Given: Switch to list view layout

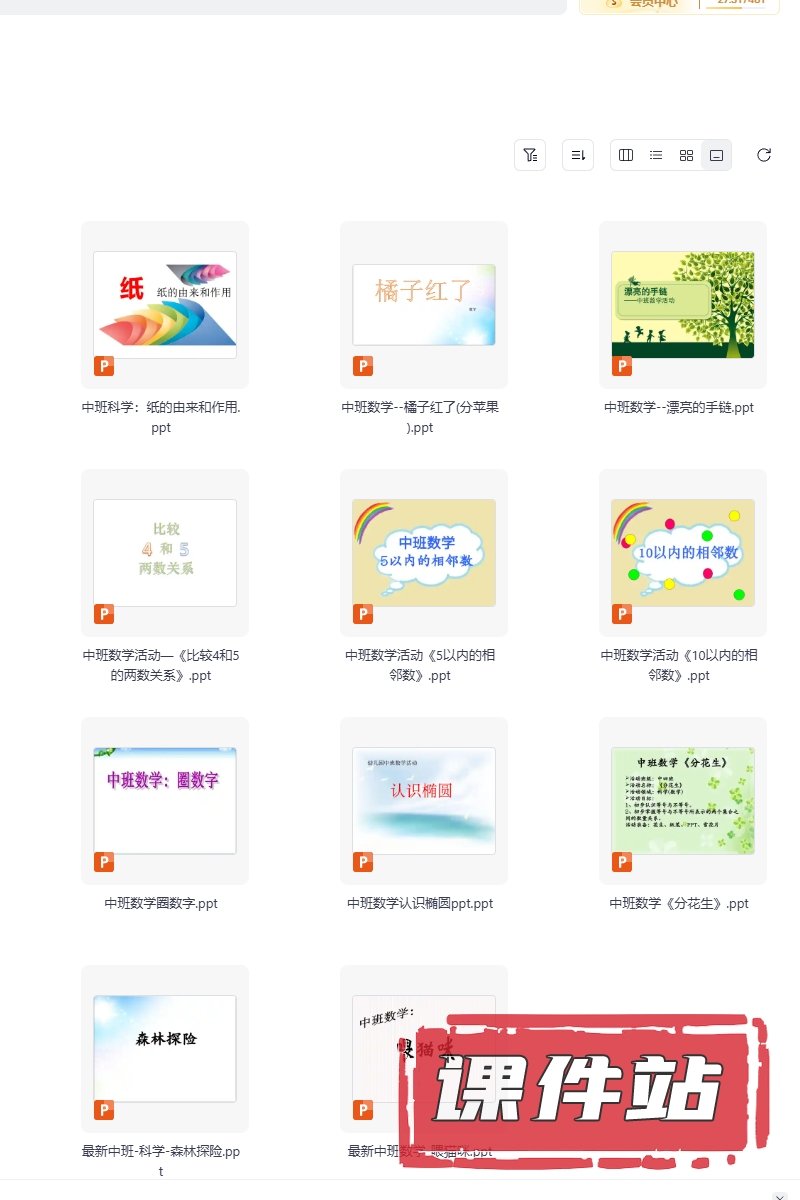Looking at the screenshot, I should point(656,155).
